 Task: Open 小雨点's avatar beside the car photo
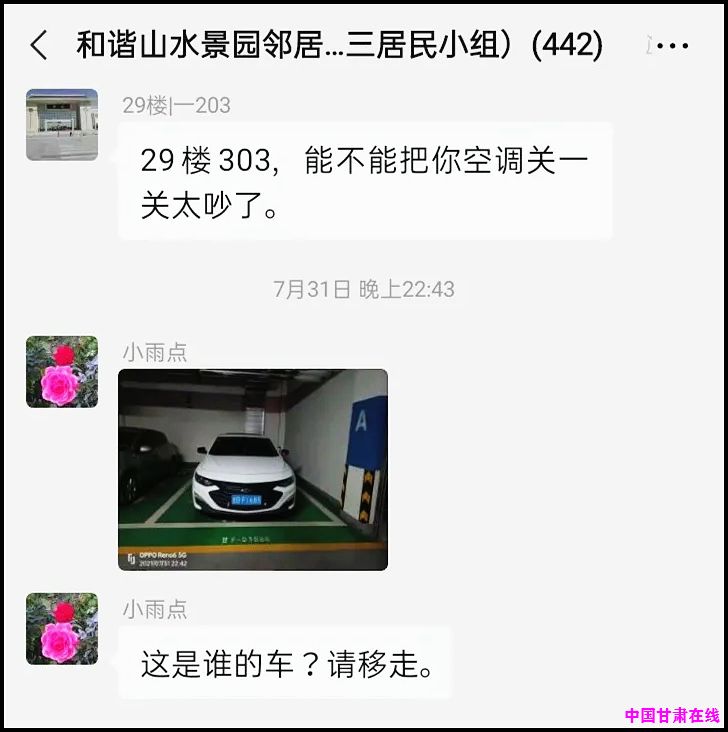tap(62, 371)
